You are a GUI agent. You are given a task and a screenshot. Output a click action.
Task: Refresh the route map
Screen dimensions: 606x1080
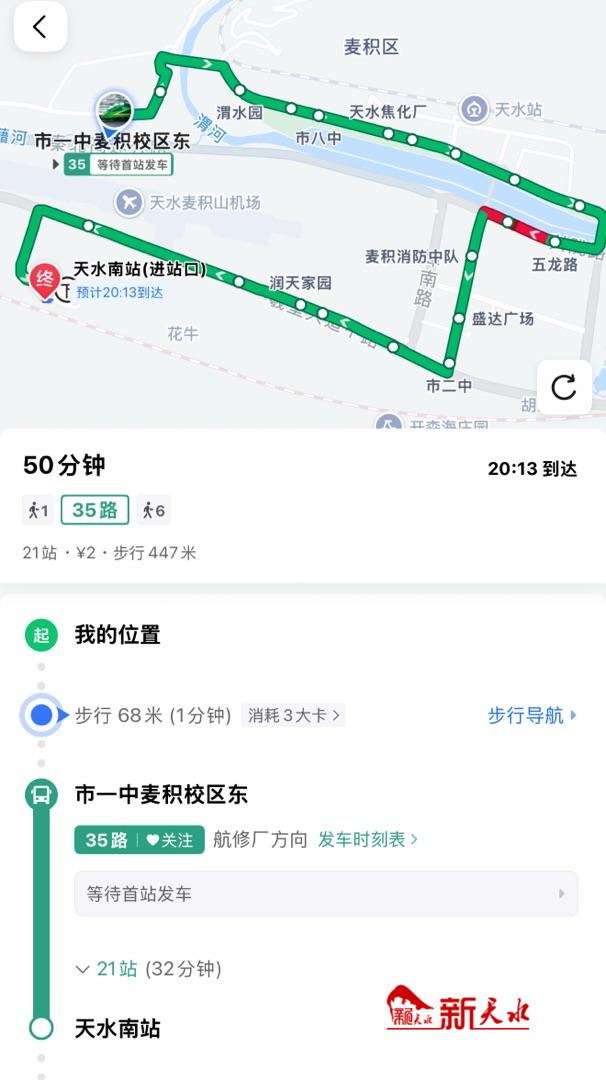564,387
